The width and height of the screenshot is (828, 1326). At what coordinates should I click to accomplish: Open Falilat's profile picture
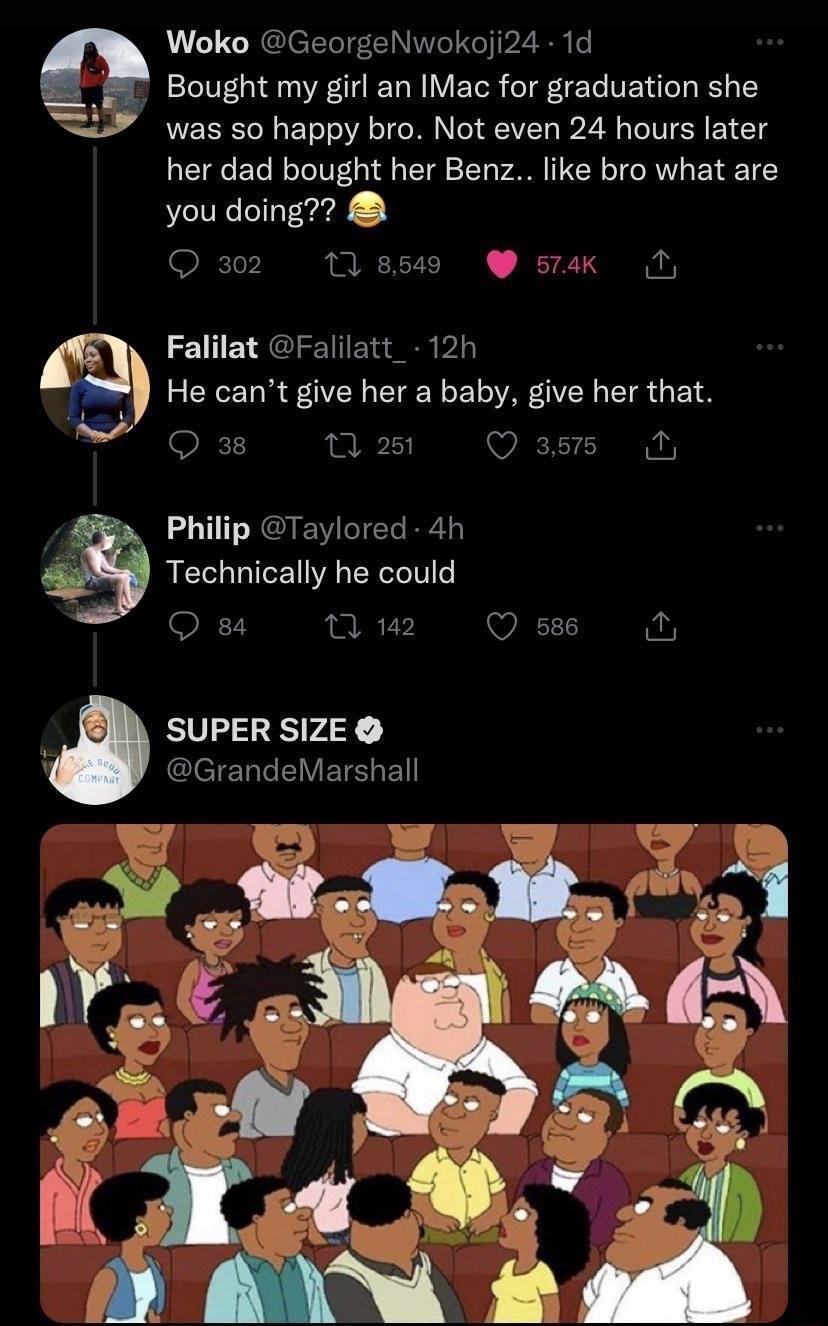(95, 388)
